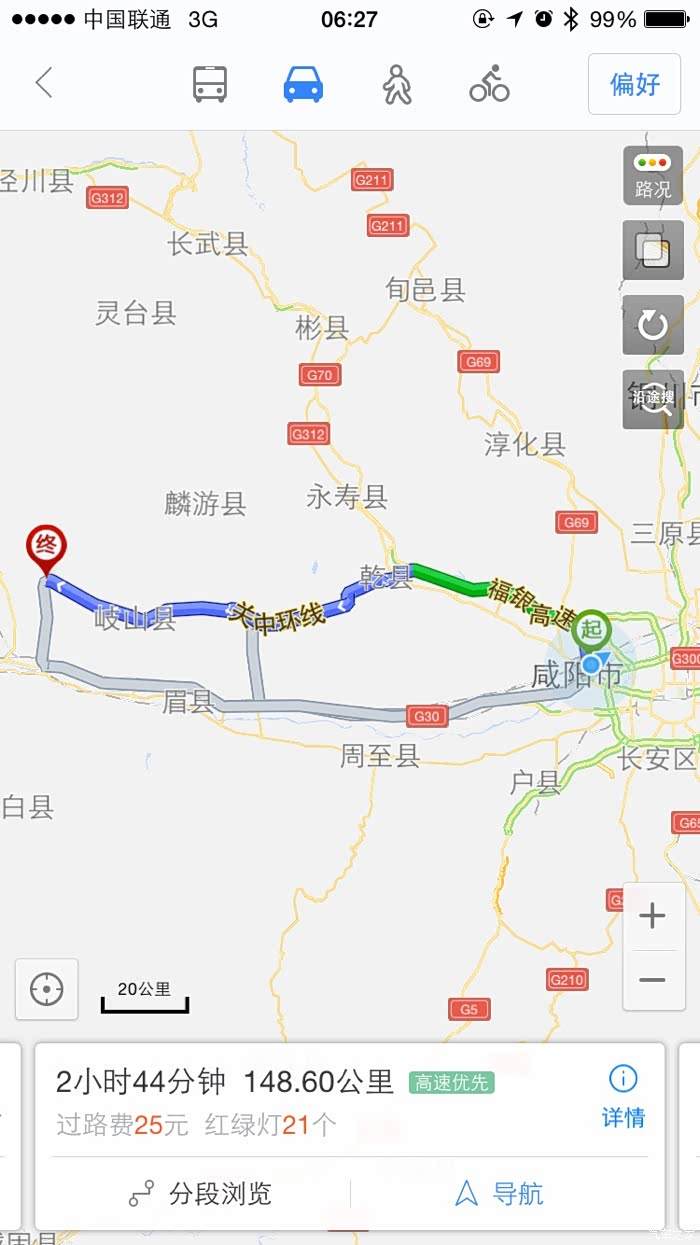
Task: Switch to walking route mode
Action: [397, 84]
